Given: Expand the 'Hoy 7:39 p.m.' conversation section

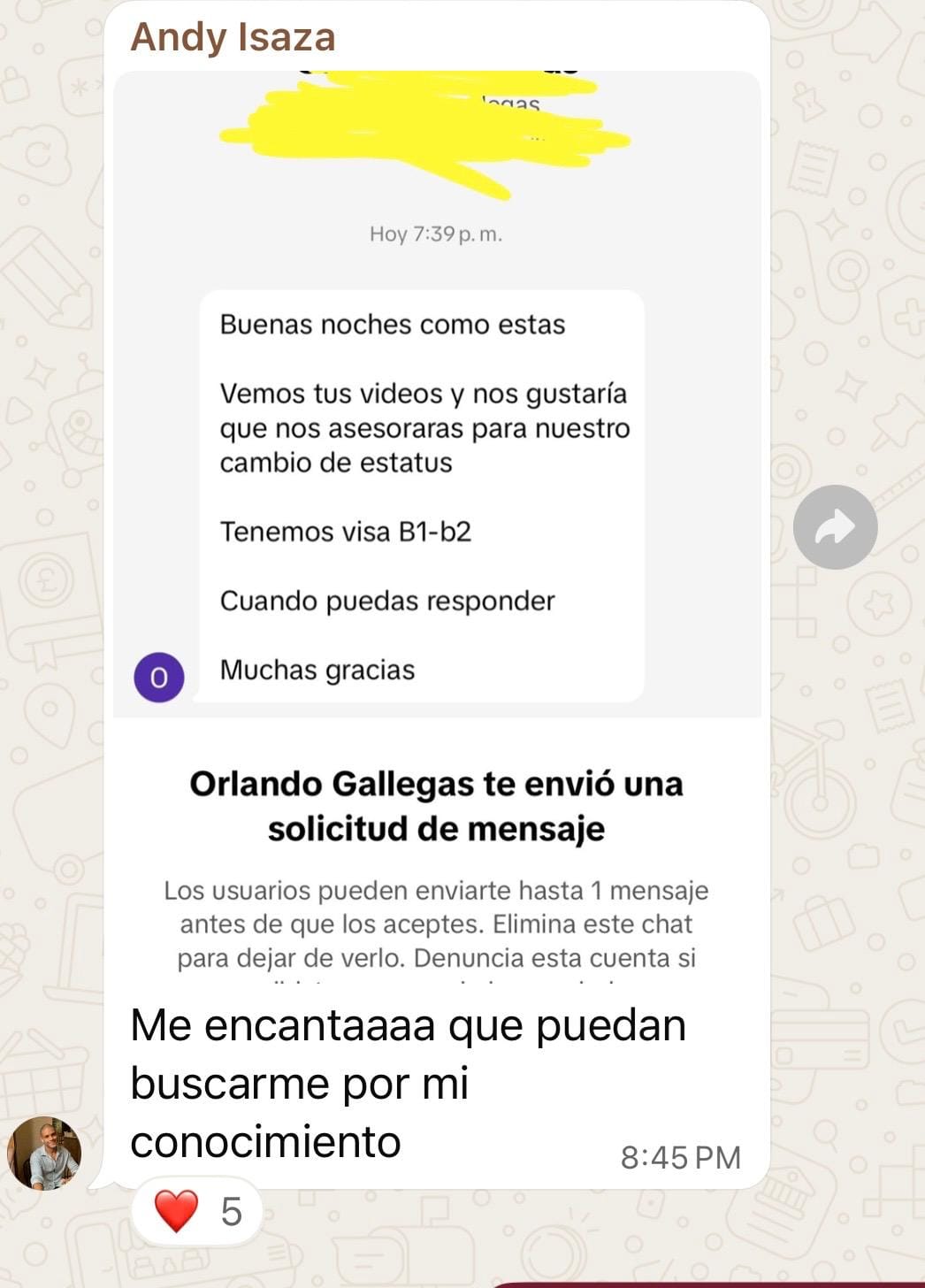Looking at the screenshot, I should point(436,234).
